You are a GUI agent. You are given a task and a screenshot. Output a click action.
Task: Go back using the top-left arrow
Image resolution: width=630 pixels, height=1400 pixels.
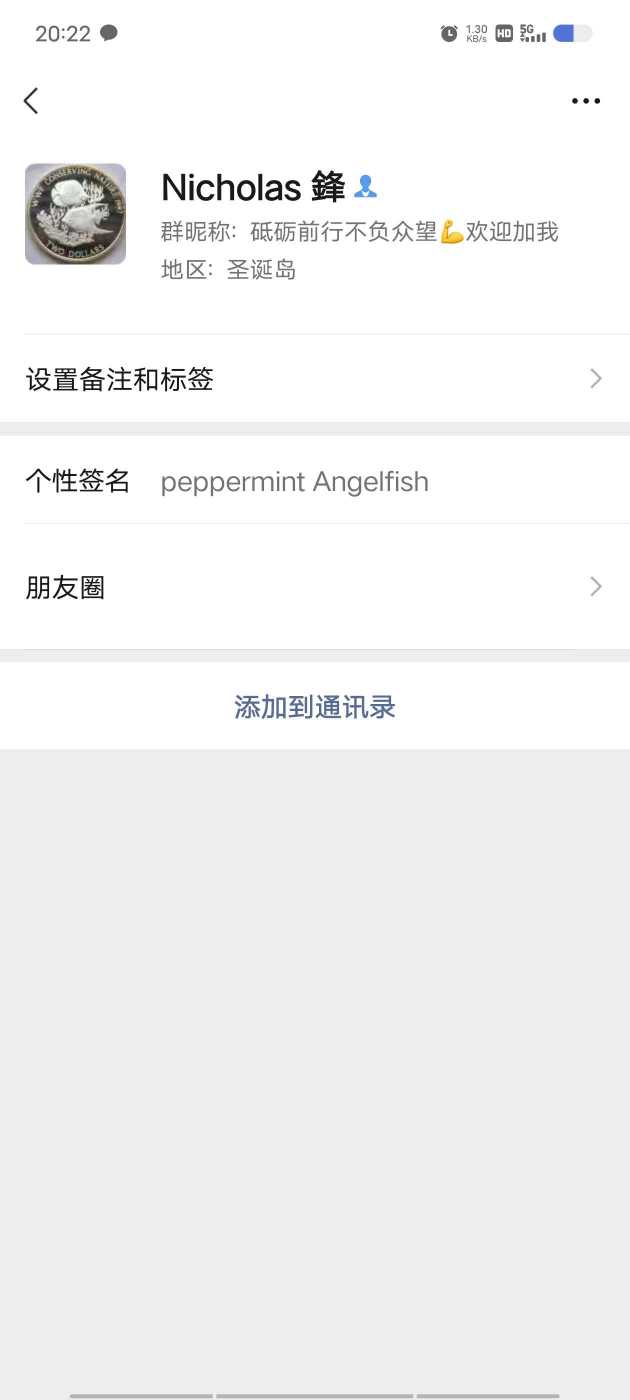[31, 100]
